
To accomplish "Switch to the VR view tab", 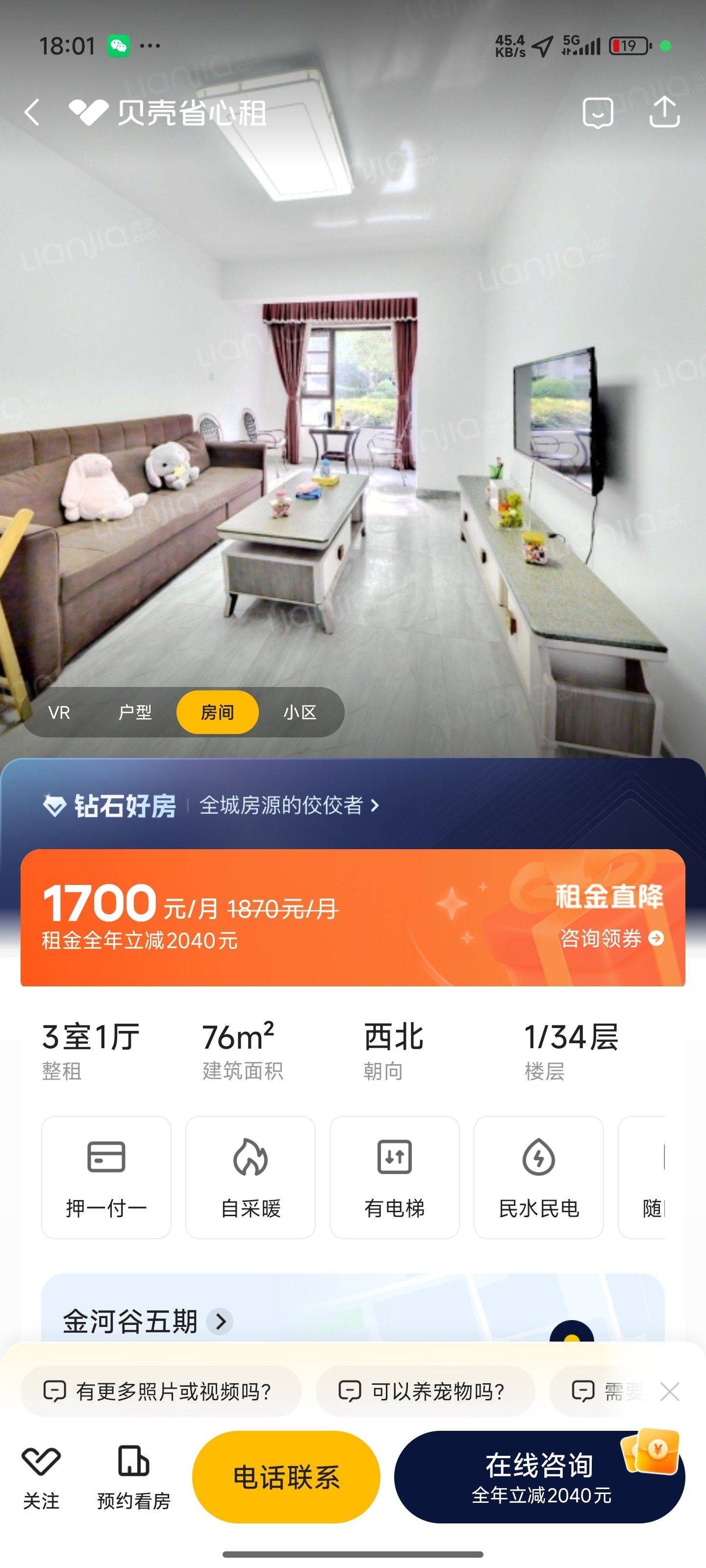I will [x=59, y=712].
